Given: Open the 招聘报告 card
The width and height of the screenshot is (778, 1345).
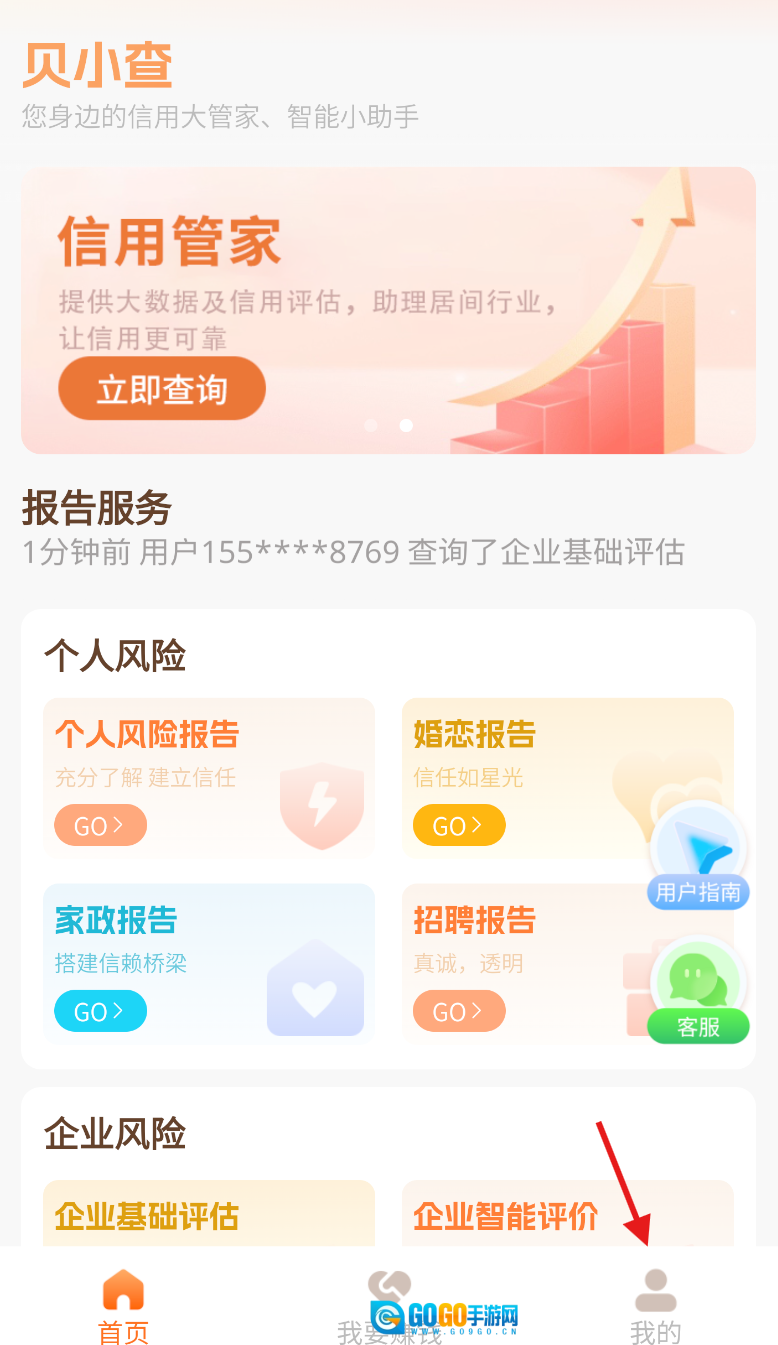Looking at the screenshot, I should pos(520,963).
